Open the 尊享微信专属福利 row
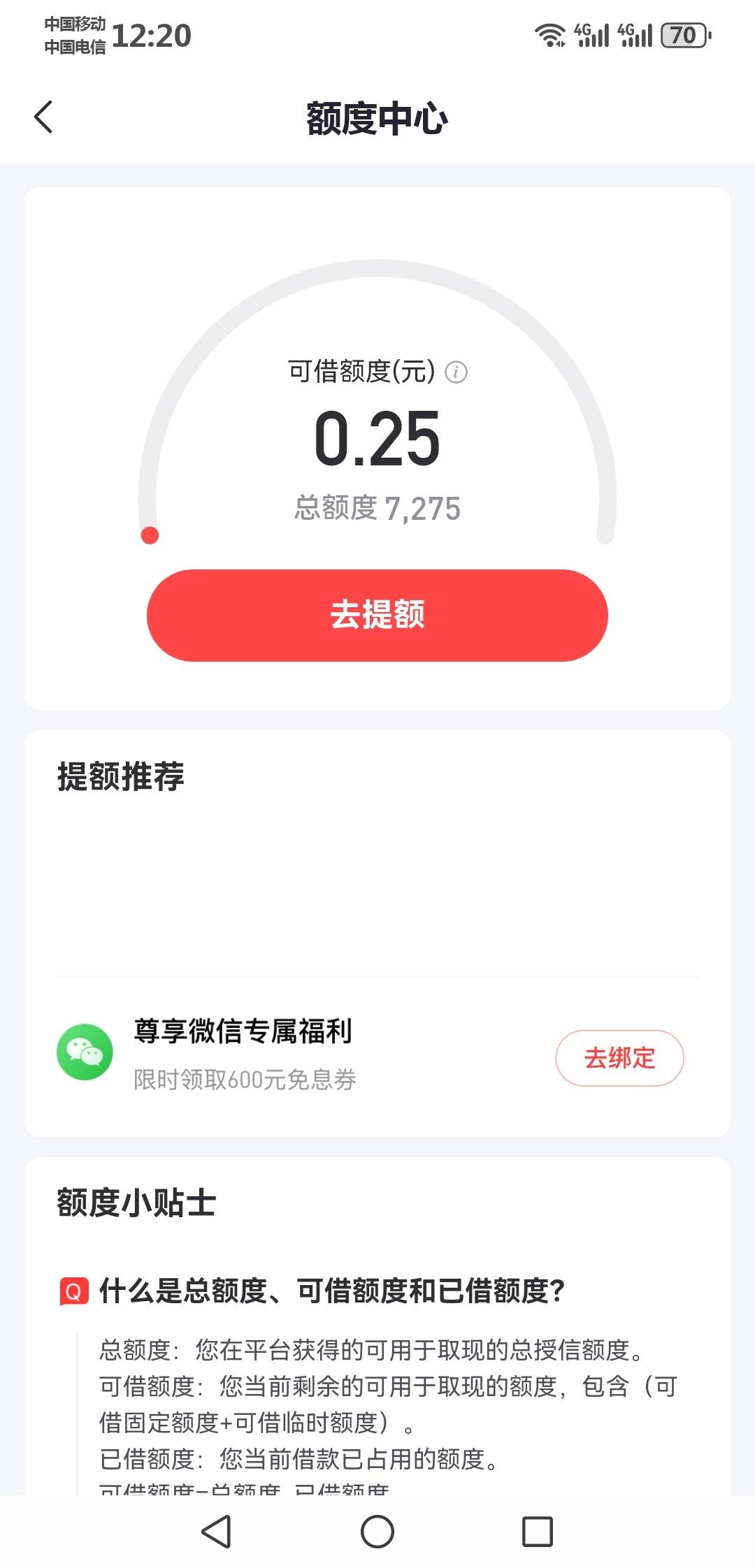 (377, 1054)
